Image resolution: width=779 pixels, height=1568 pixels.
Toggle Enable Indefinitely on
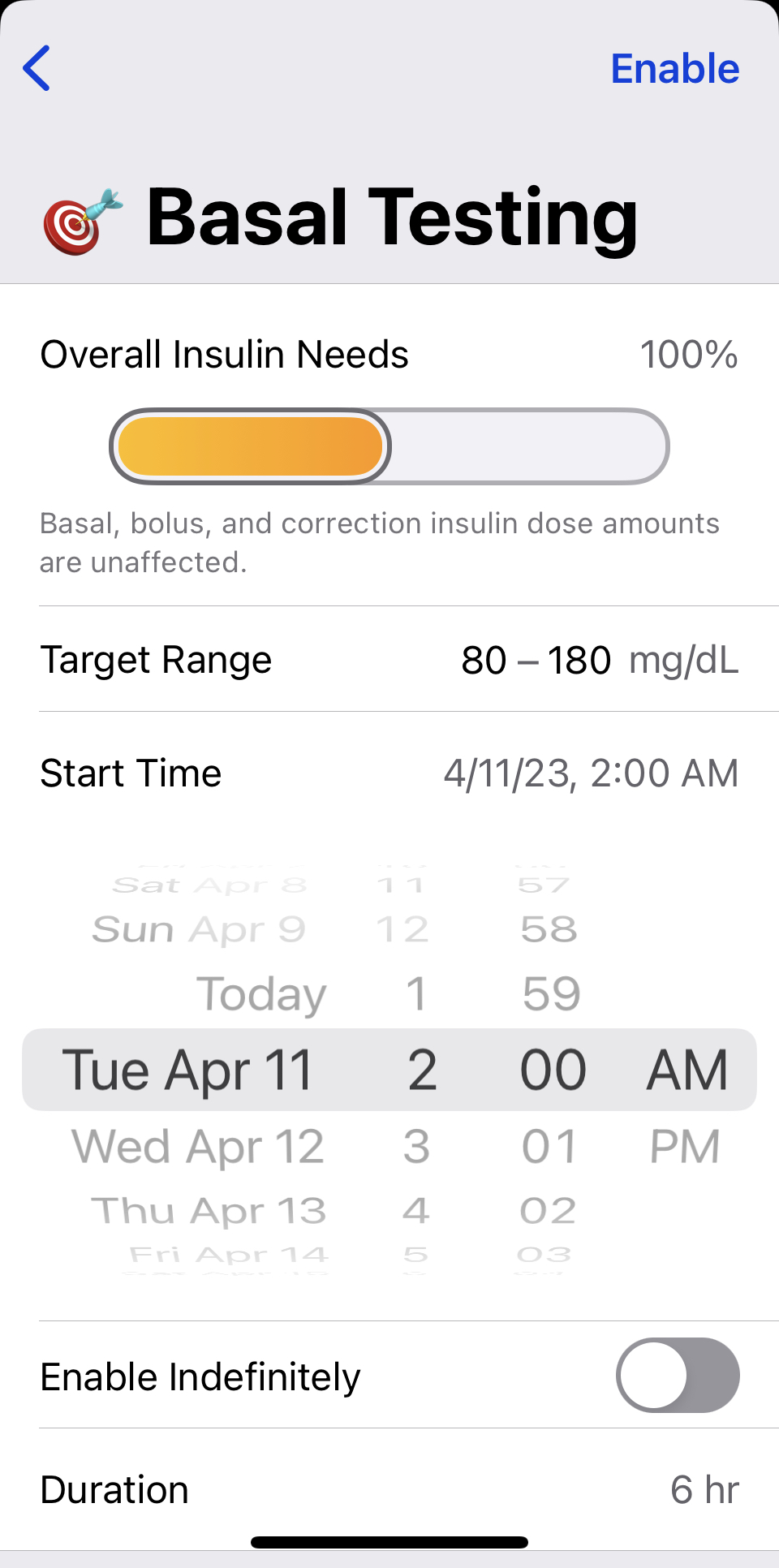[678, 1376]
